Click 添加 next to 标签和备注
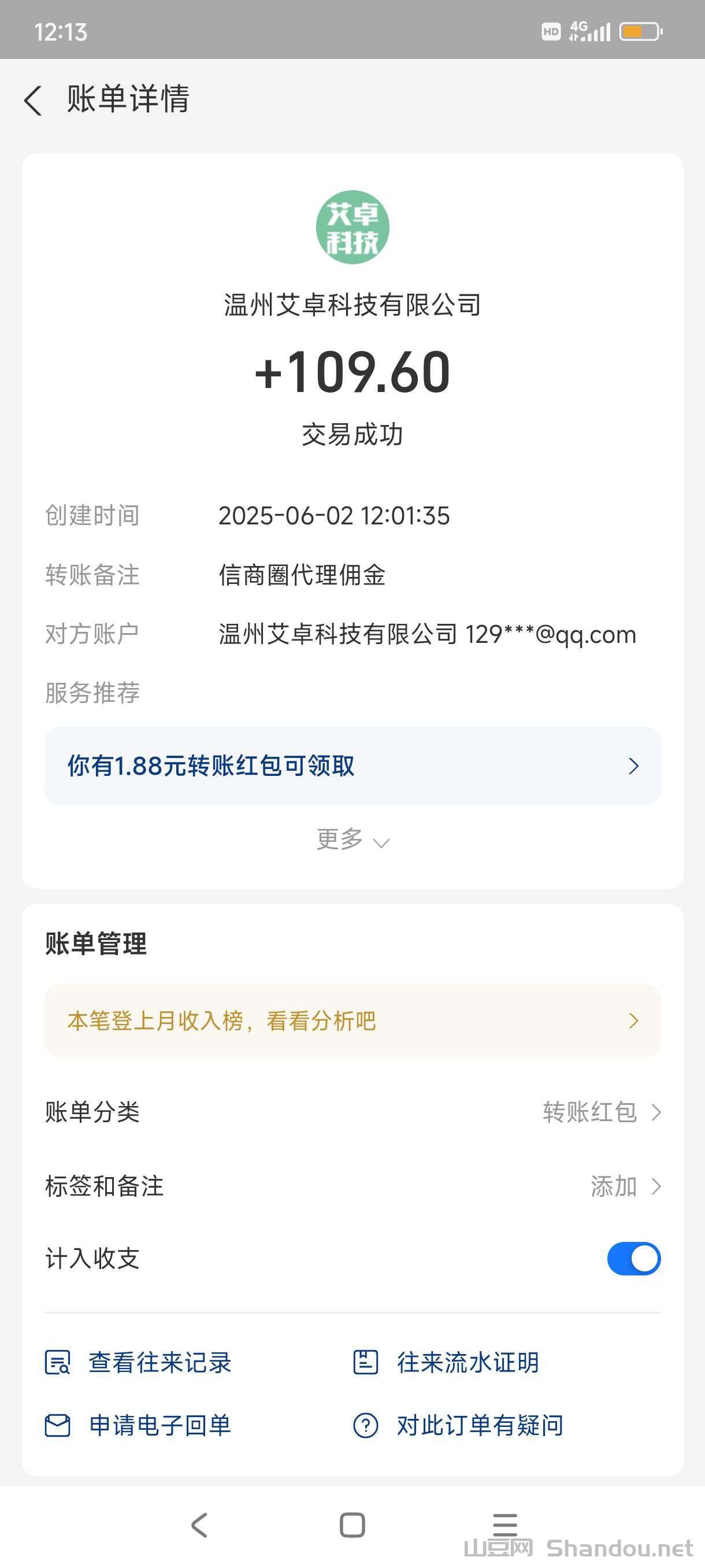Image resolution: width=705 pixels, height=1568 pixels. pyautogui.click(x=614, y=1186)
